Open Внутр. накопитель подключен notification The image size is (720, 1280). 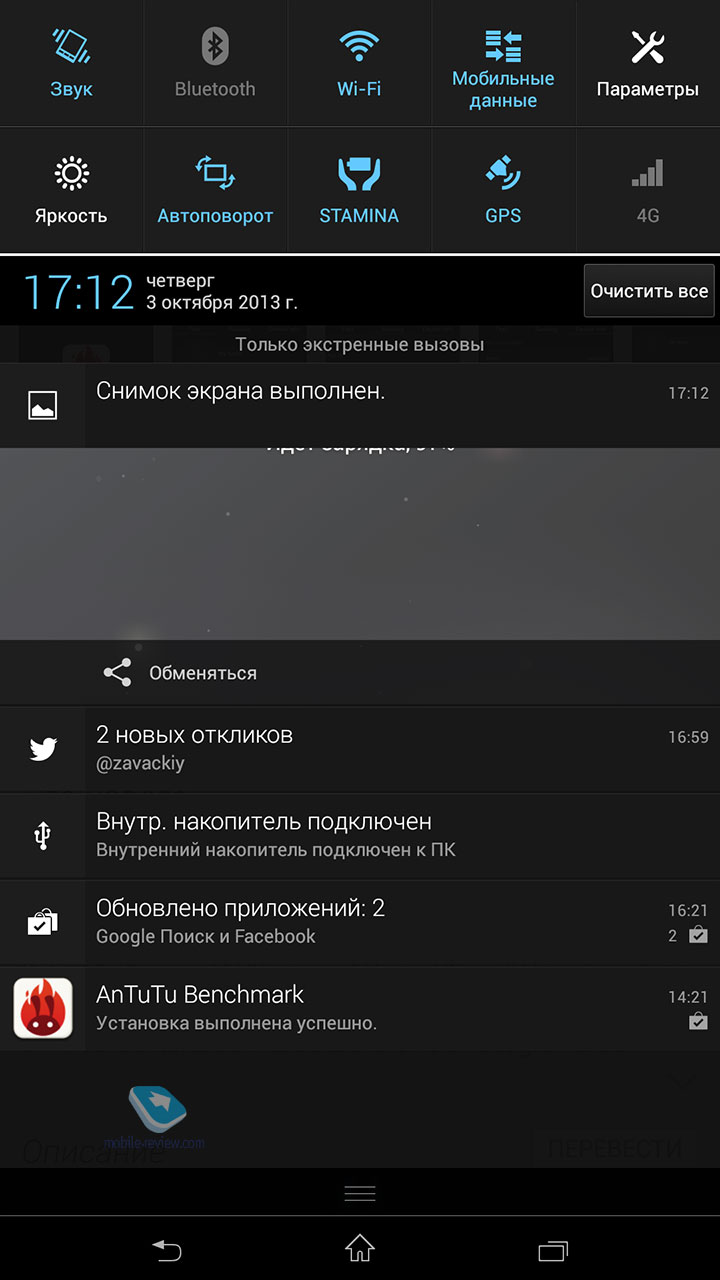pyautogui.click(x=360, y=836)
